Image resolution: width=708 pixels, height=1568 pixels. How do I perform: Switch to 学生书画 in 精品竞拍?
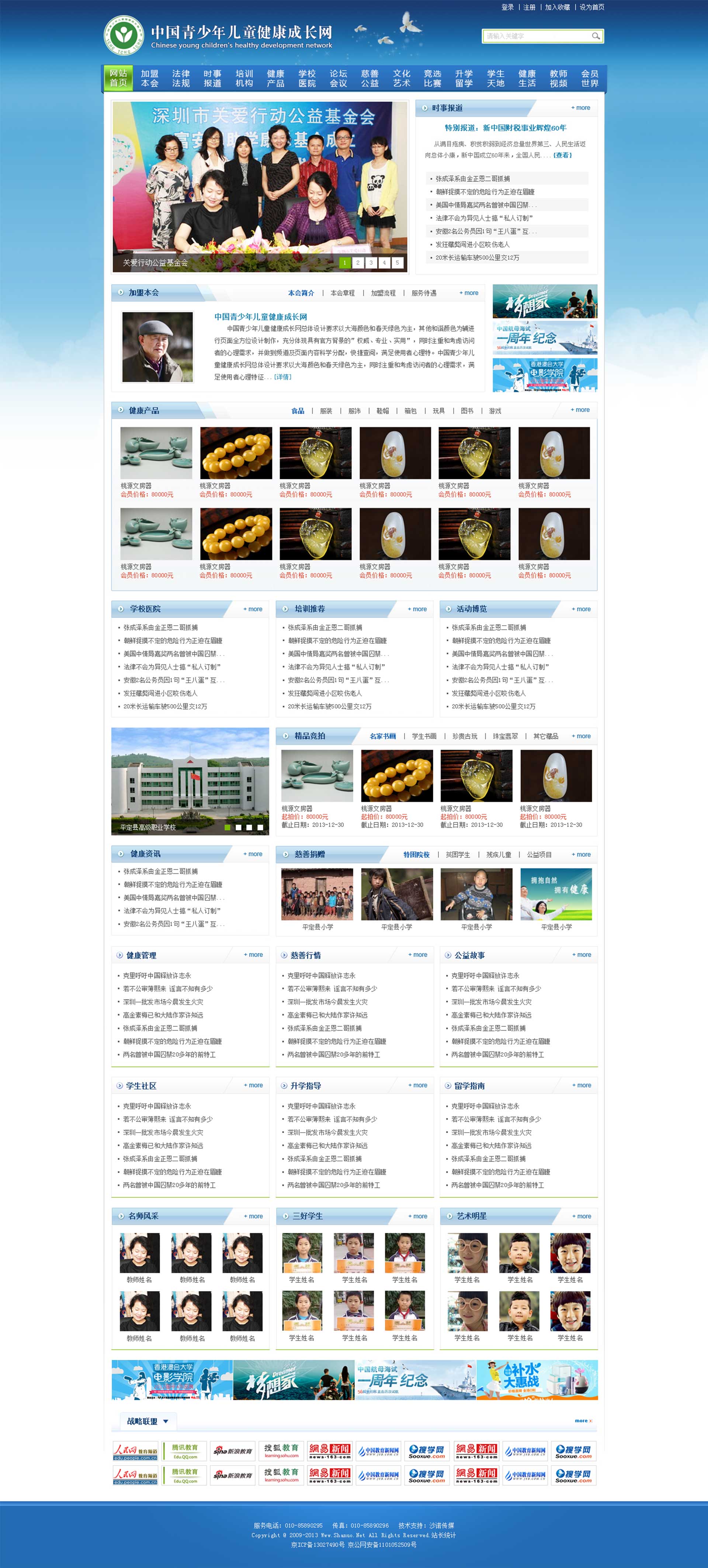coord(424,736)
